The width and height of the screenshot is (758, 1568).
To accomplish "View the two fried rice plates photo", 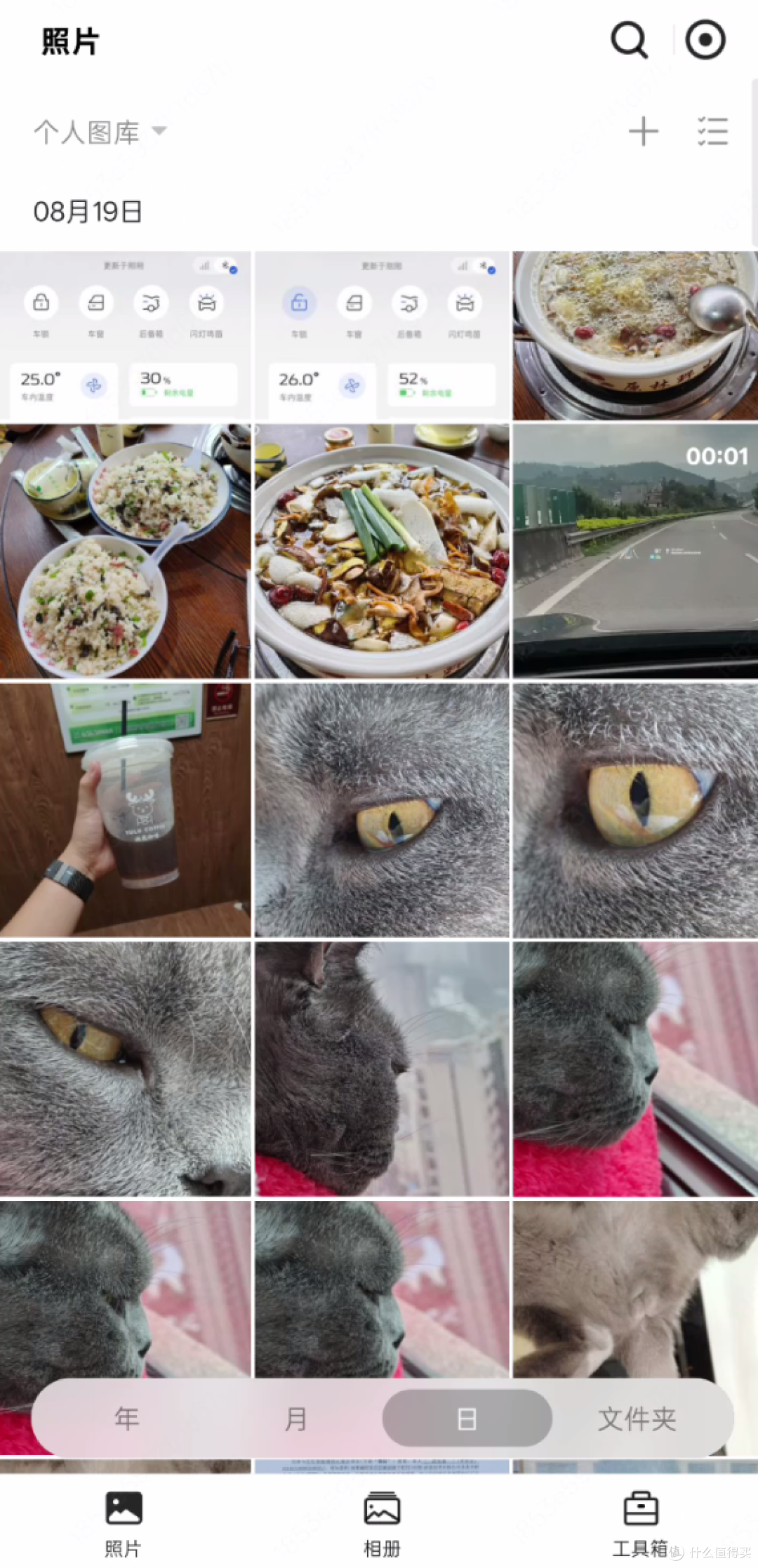I will point(125,551).
